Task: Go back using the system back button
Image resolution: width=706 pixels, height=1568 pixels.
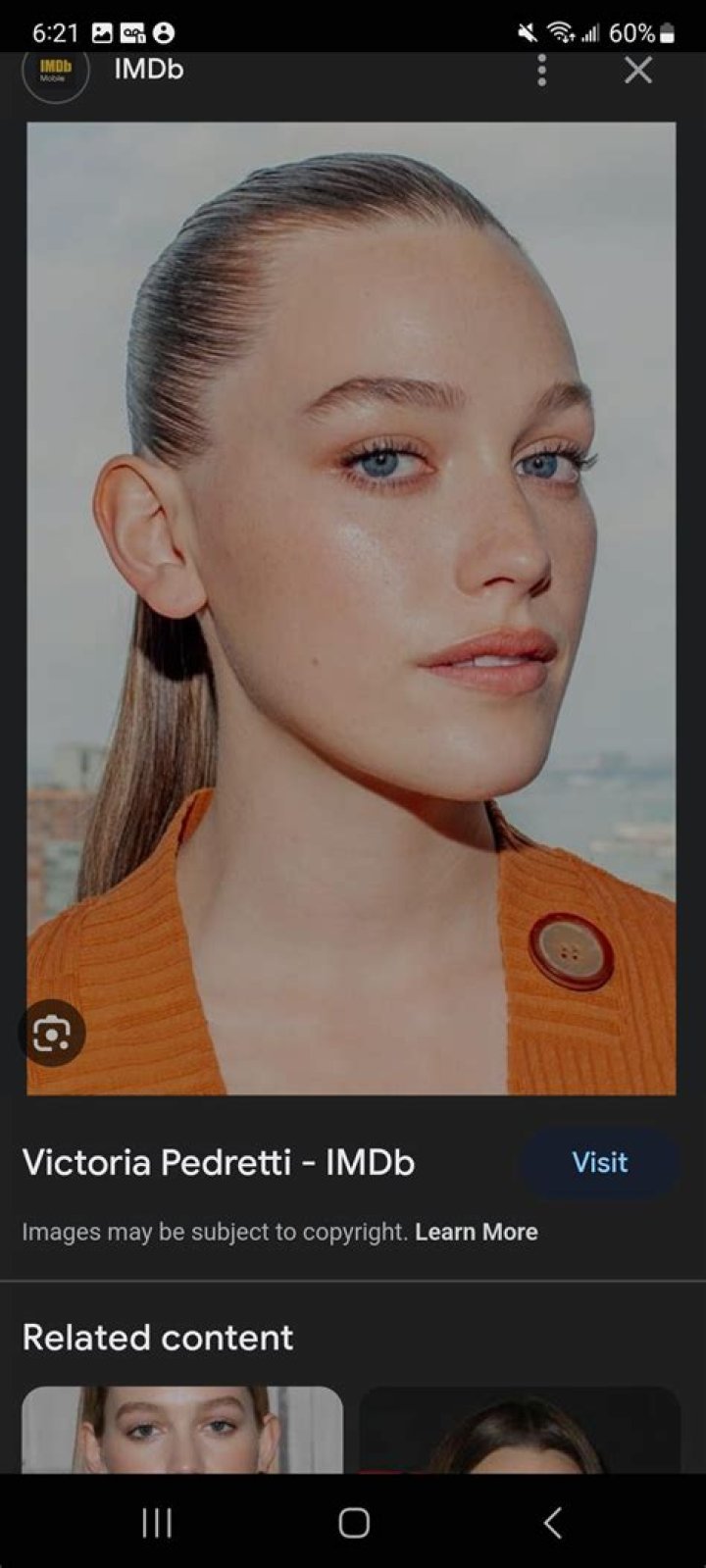Action: 552,1523
